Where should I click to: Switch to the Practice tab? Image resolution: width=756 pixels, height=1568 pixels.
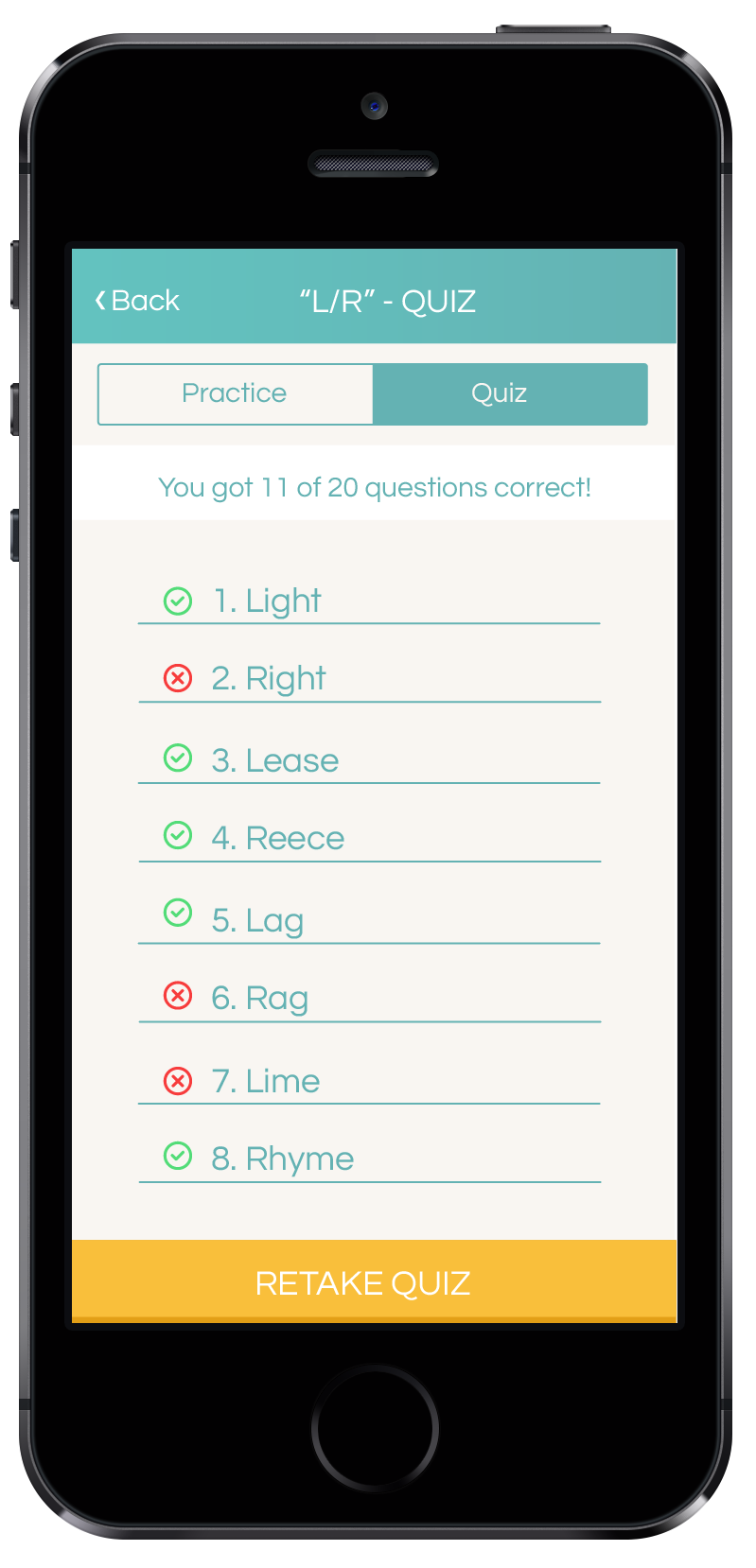236,393
